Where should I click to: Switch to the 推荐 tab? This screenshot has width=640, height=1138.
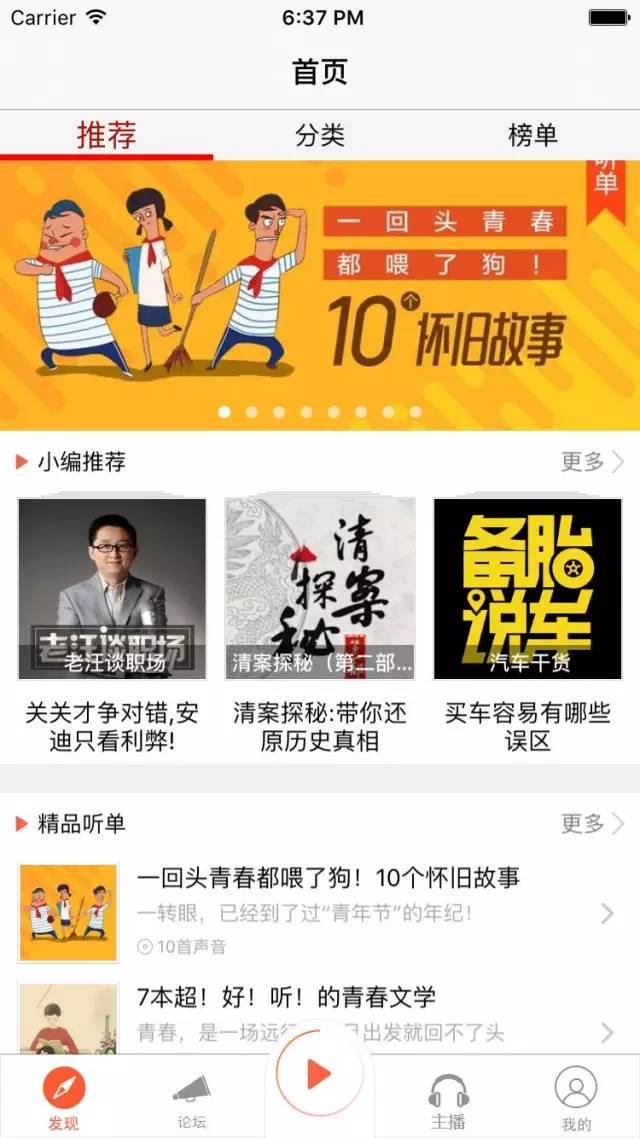[107, 135]
